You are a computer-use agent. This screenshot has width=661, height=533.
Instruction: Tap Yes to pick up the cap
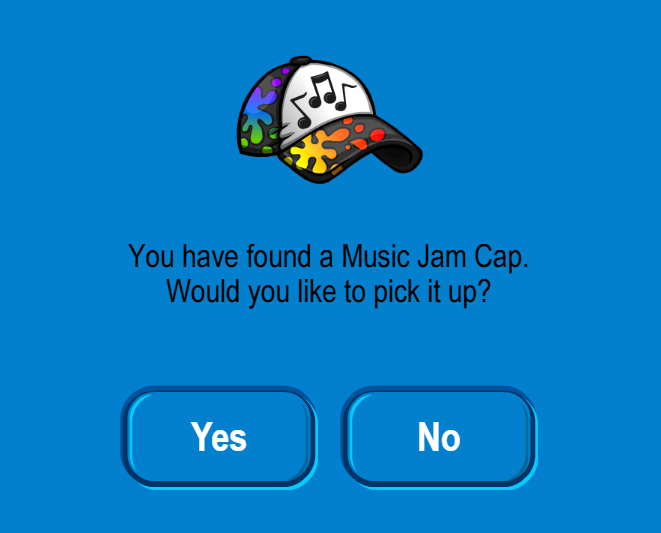pos(219,437)
